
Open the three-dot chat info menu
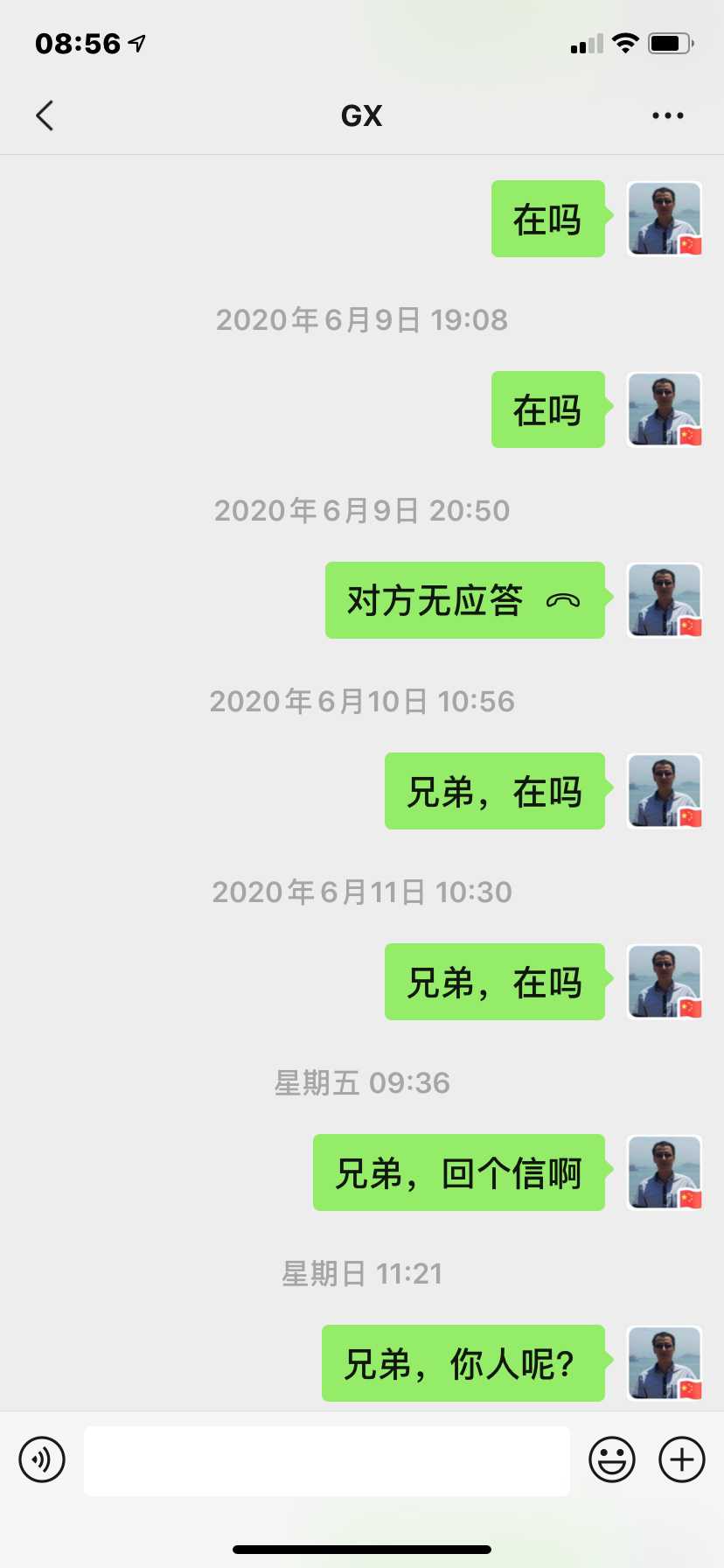pyautogui.click(x=667, y=115)
